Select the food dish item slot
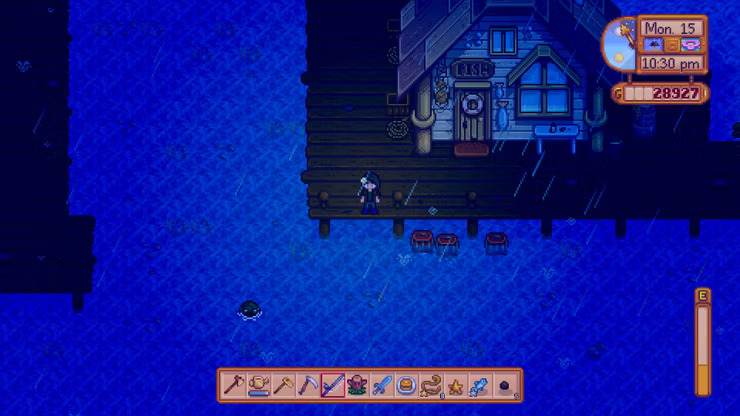This screenshot has height=416, width=740. click(x=406, y=385)
